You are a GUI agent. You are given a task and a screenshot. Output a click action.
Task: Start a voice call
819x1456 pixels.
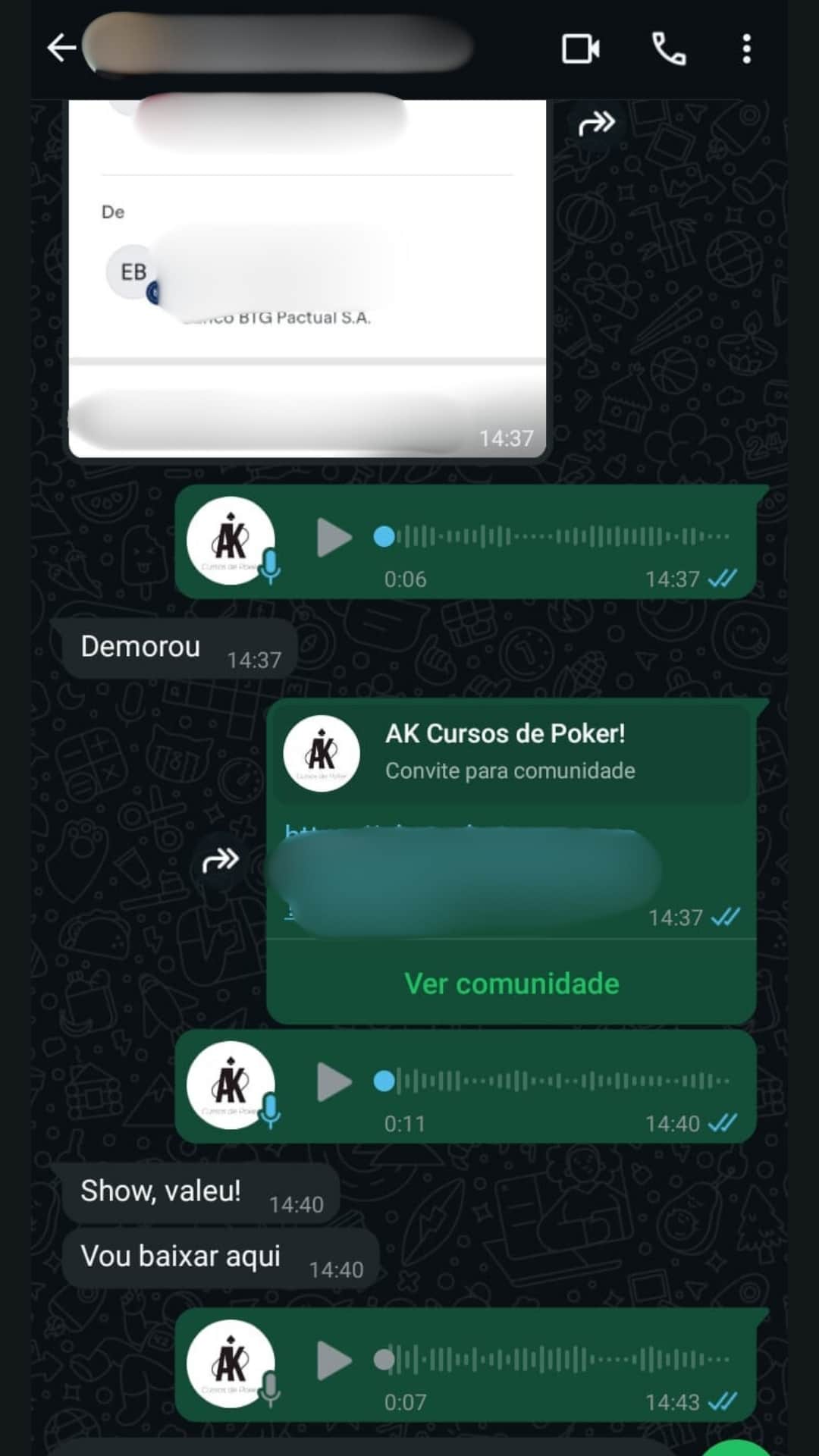[669, 49]
